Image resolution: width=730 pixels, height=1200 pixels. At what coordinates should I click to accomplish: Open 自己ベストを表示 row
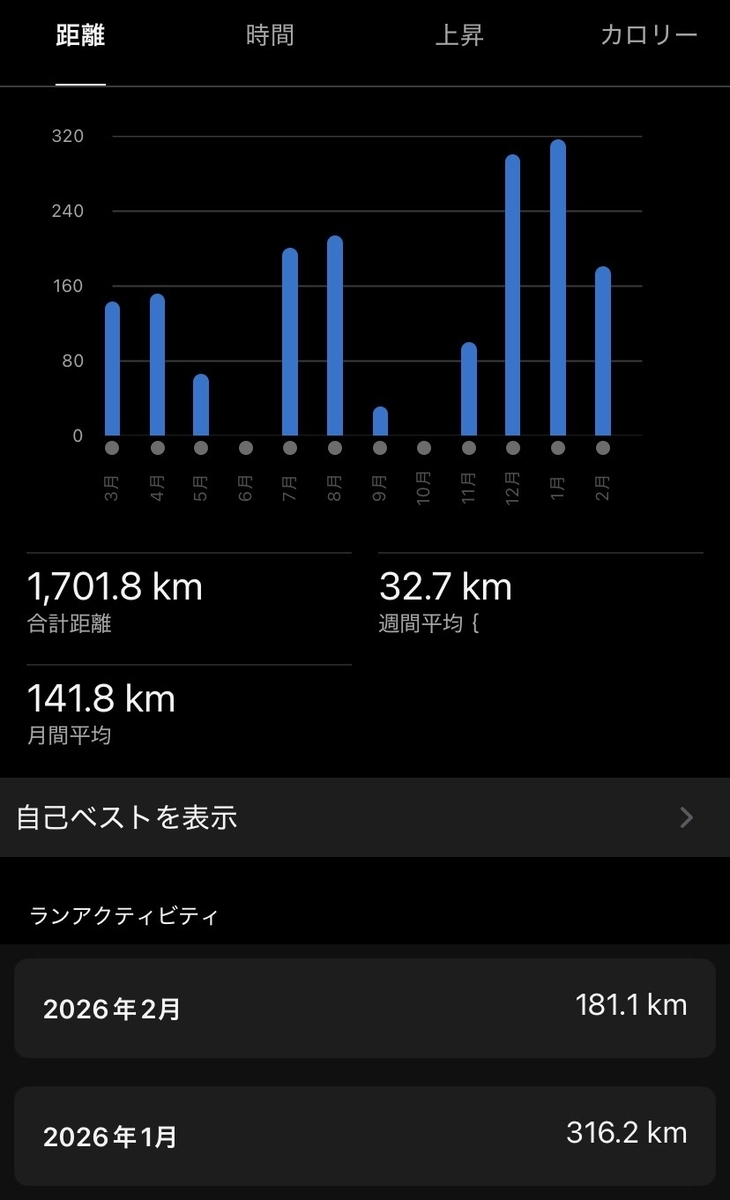[365, 818]
